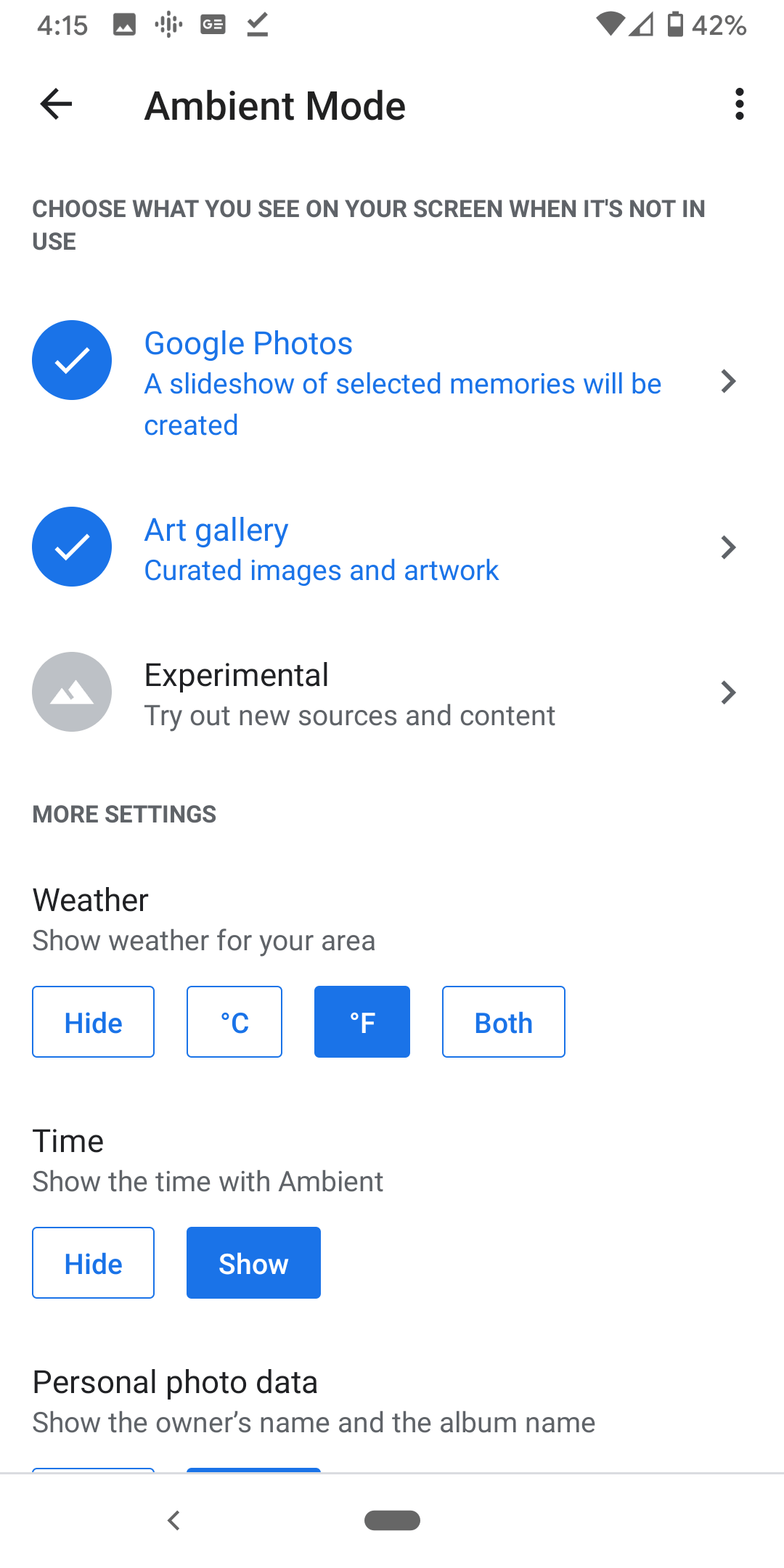
Task: Hide the time with Ambient
Action: point(92,1262)
